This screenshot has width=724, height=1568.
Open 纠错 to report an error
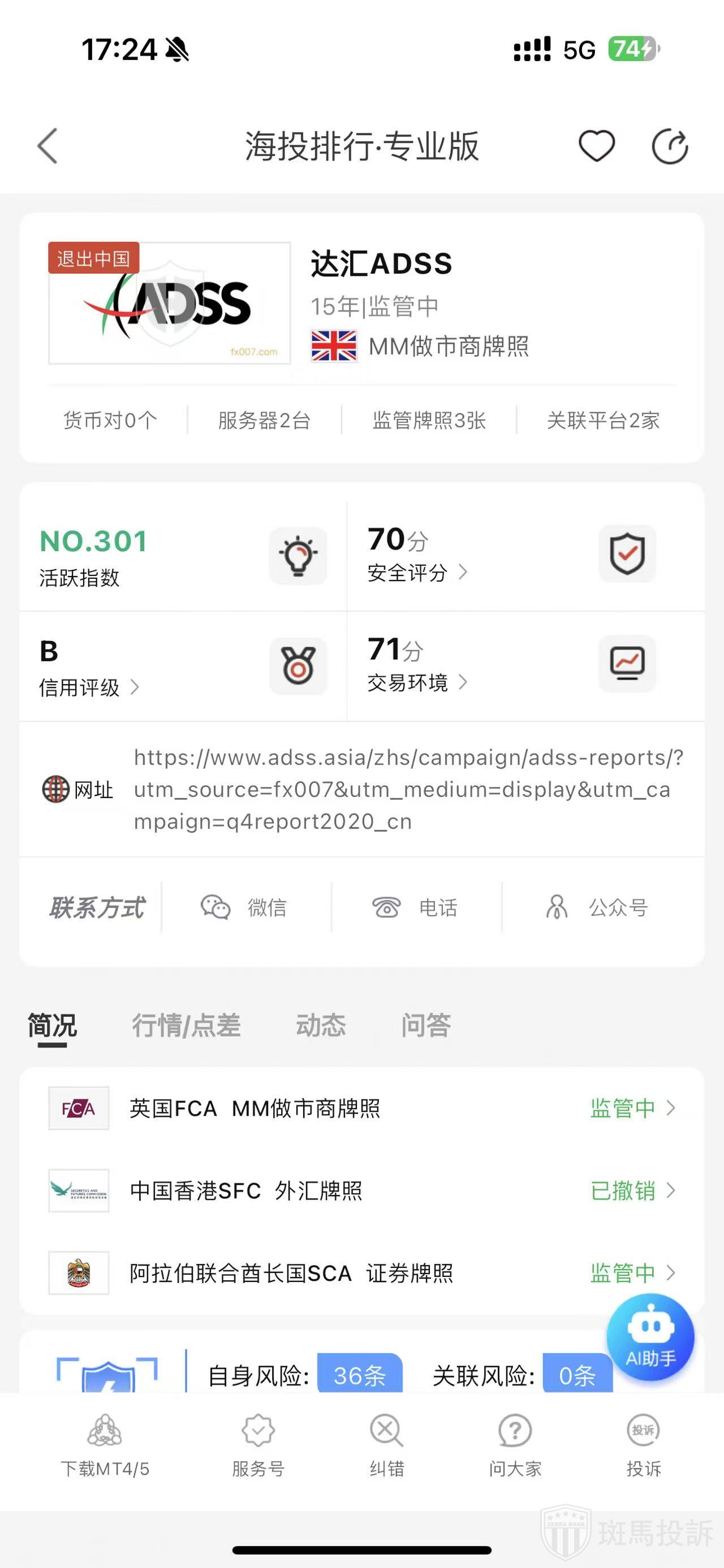(x=387, y=1446)
